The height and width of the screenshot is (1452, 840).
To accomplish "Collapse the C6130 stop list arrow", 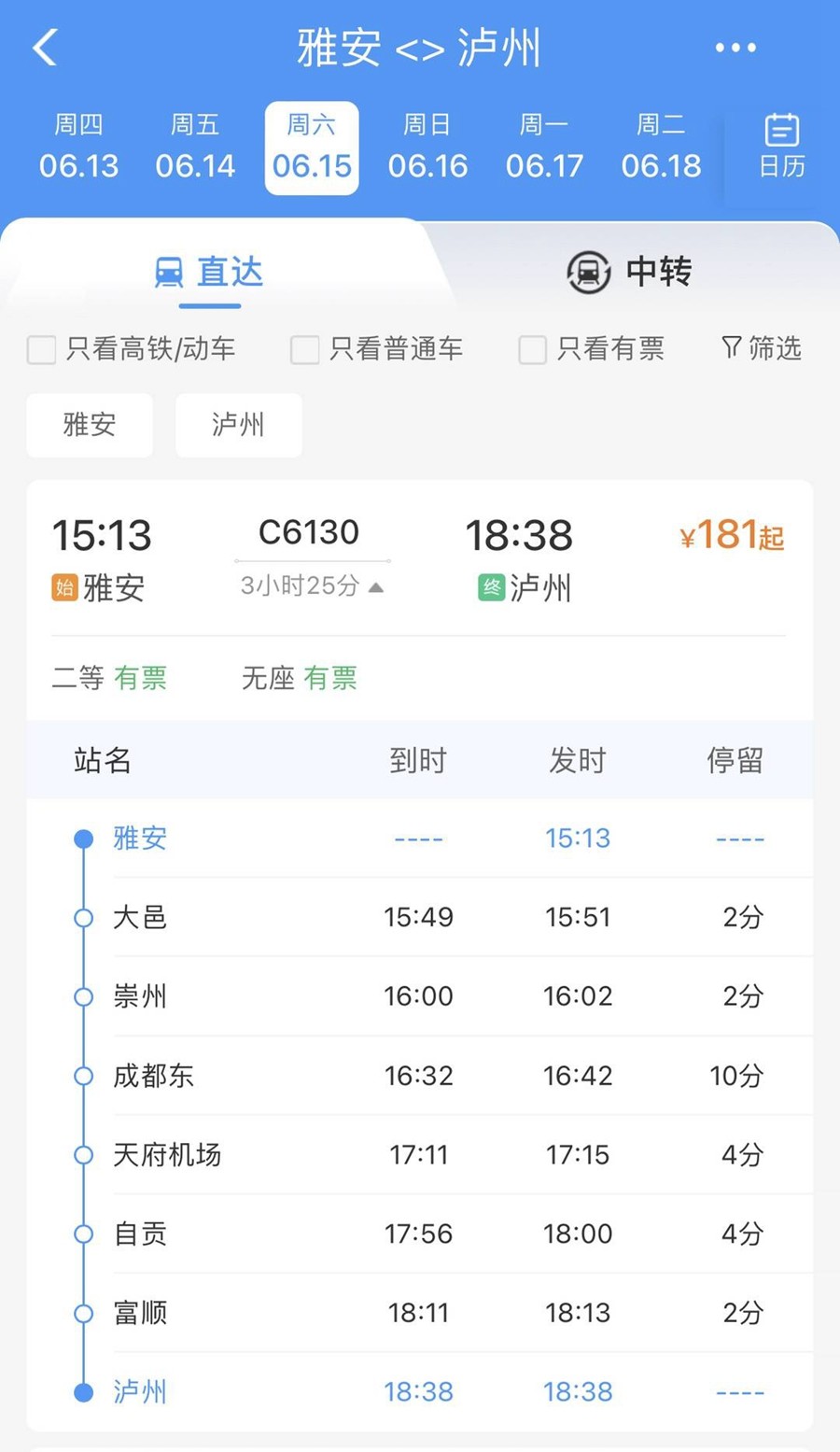I will tap(376, 587).
